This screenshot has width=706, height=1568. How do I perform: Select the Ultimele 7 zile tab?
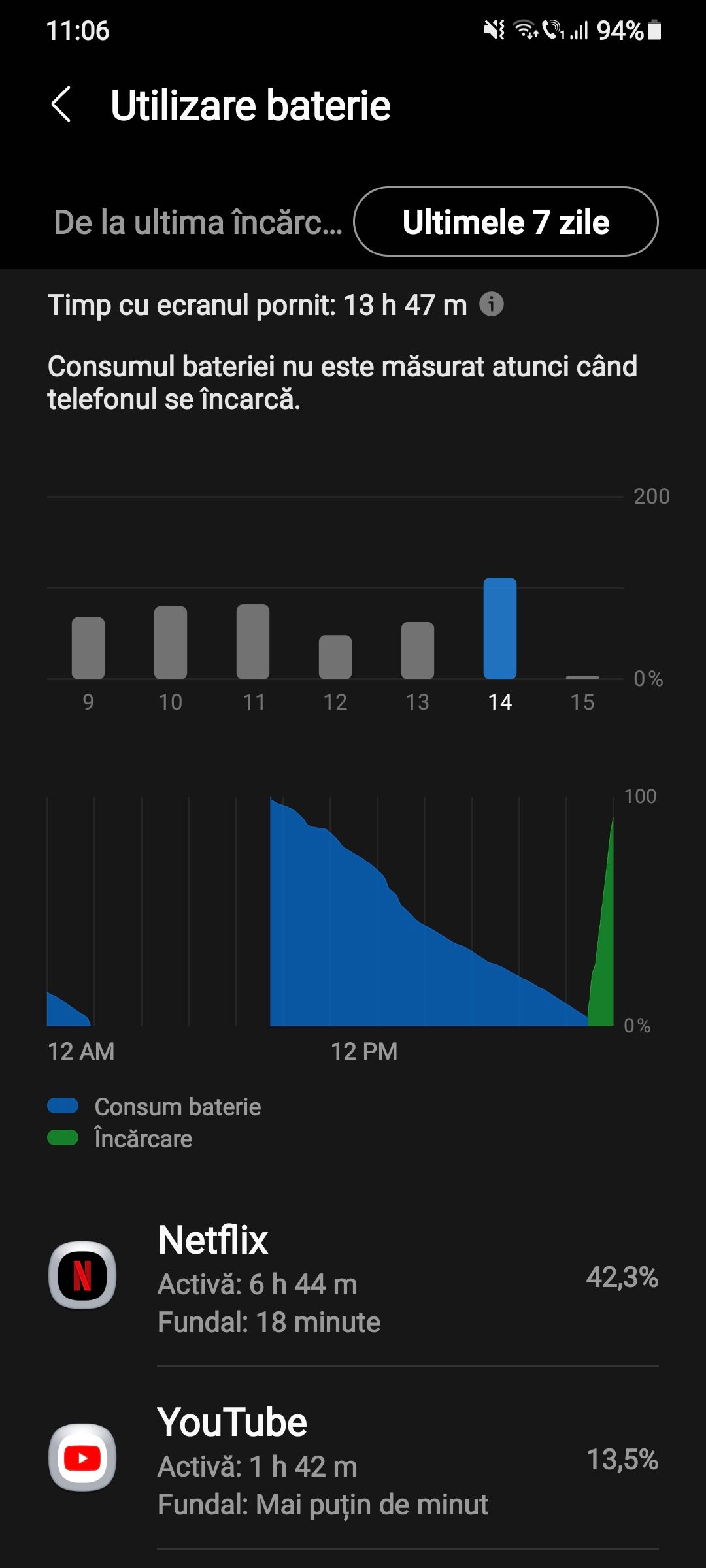pyautogui.click(x=505, y=222)
